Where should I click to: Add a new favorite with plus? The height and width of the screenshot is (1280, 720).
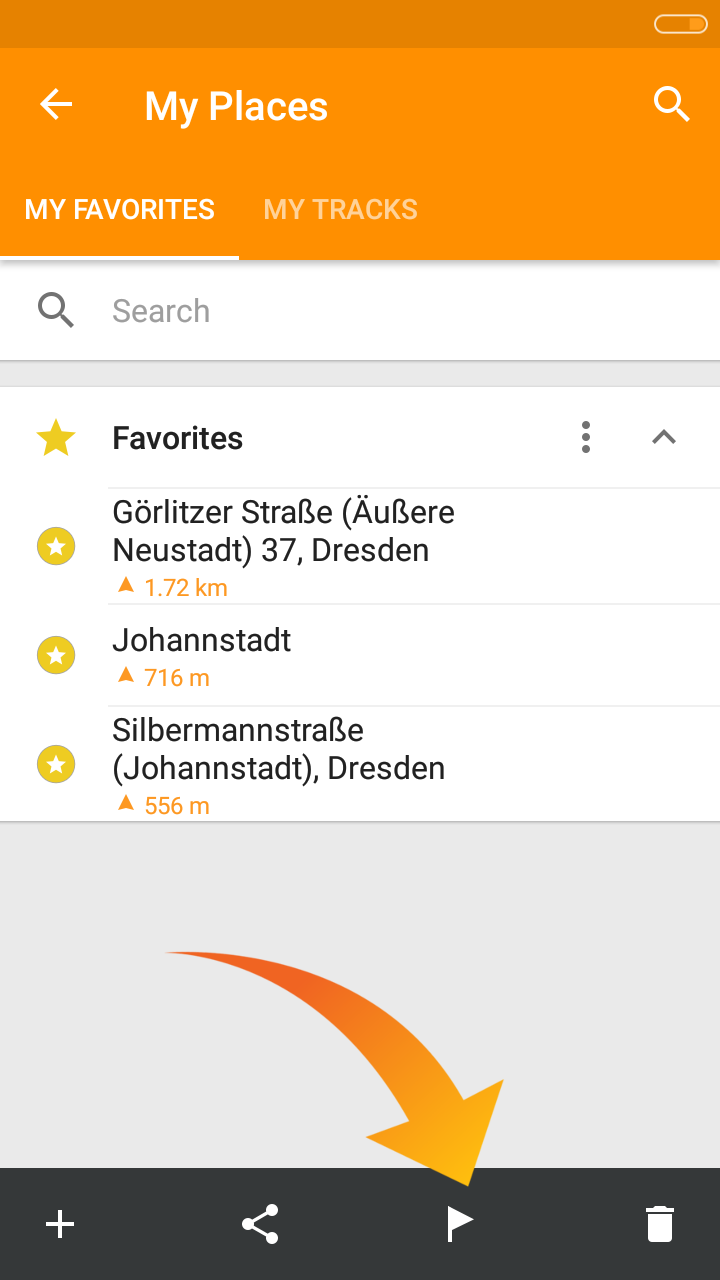tap(60, 1224)
